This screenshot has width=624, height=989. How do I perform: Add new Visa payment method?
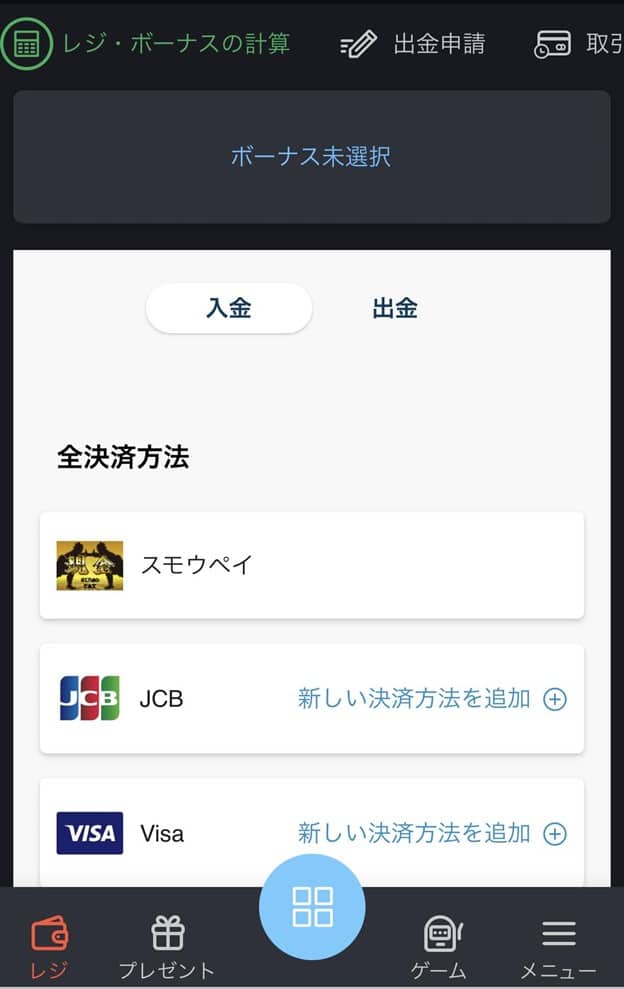pyautogui.click(x=432, y=833)
